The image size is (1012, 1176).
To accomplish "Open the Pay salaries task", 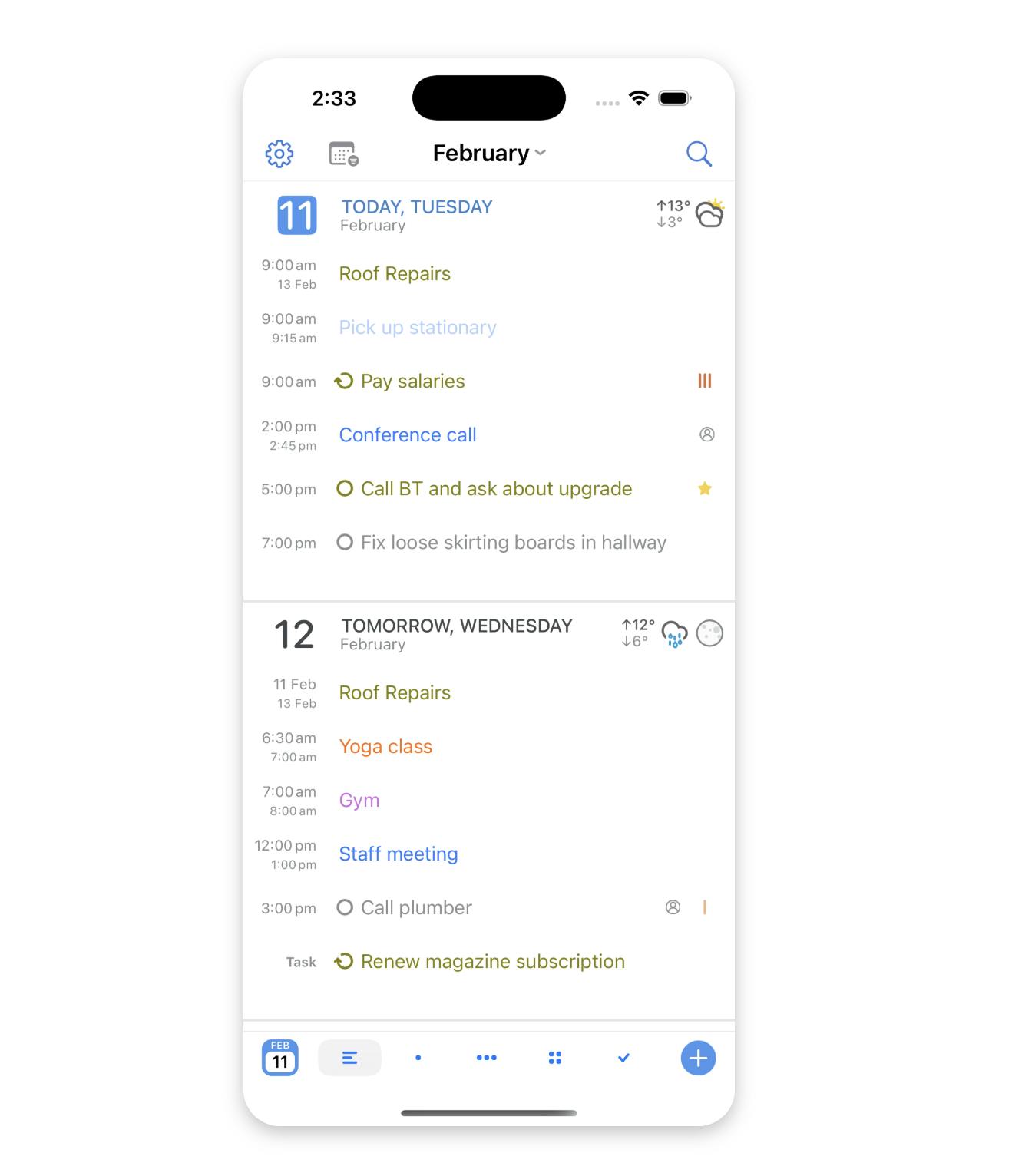I will pos(413,382).
